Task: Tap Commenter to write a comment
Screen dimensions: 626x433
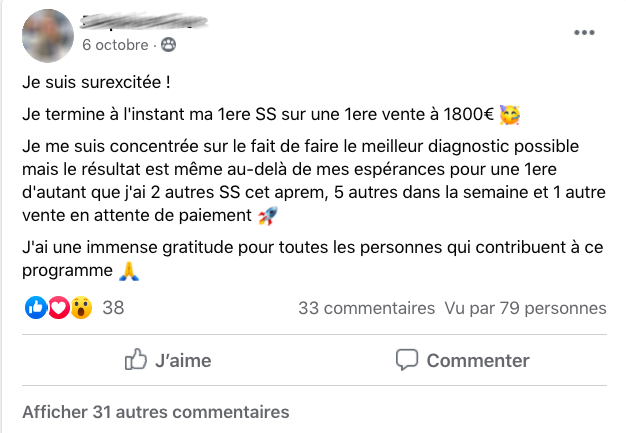Action: click(x=462, y=360)
